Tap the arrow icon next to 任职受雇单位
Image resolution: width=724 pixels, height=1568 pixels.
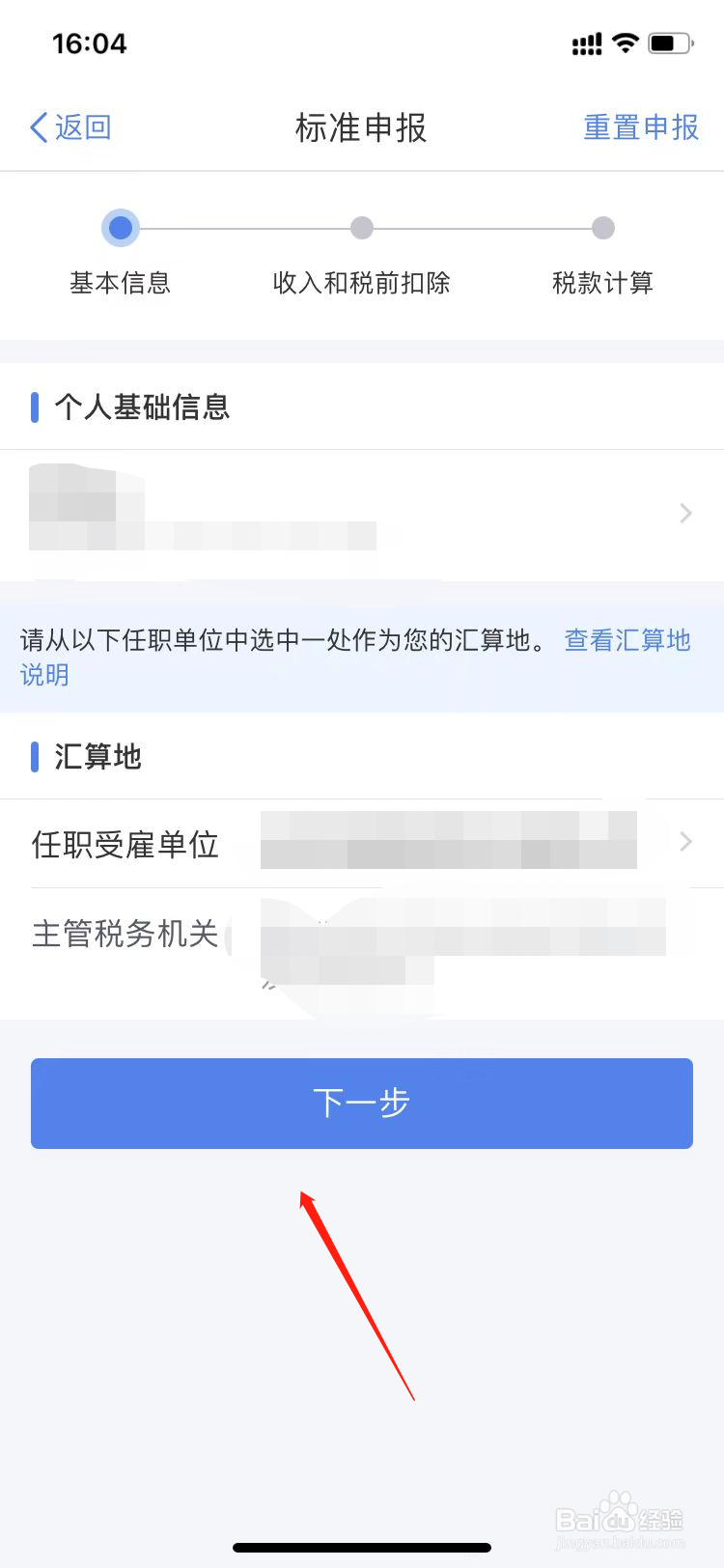(x=685, y=841)
